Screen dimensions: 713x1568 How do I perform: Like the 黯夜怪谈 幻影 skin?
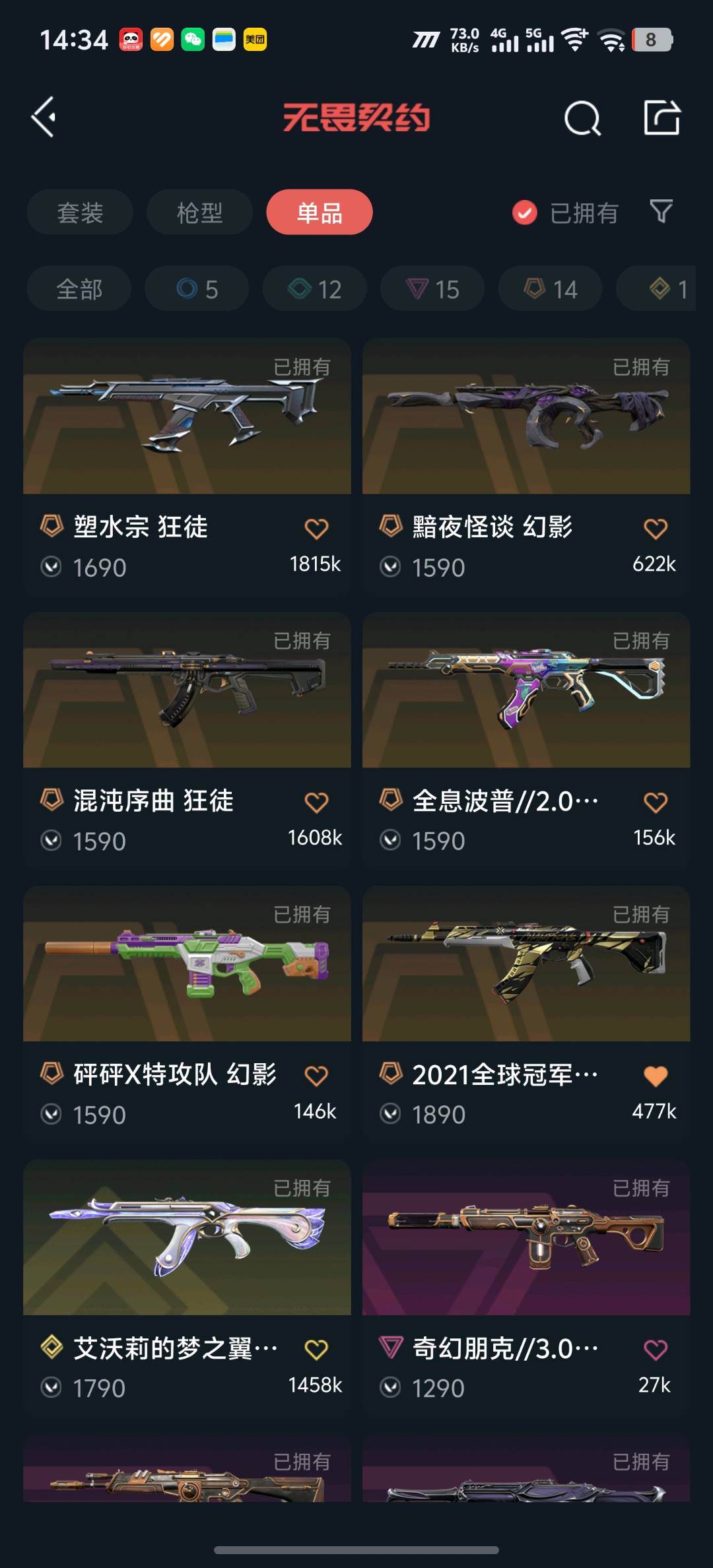(655, 529)
